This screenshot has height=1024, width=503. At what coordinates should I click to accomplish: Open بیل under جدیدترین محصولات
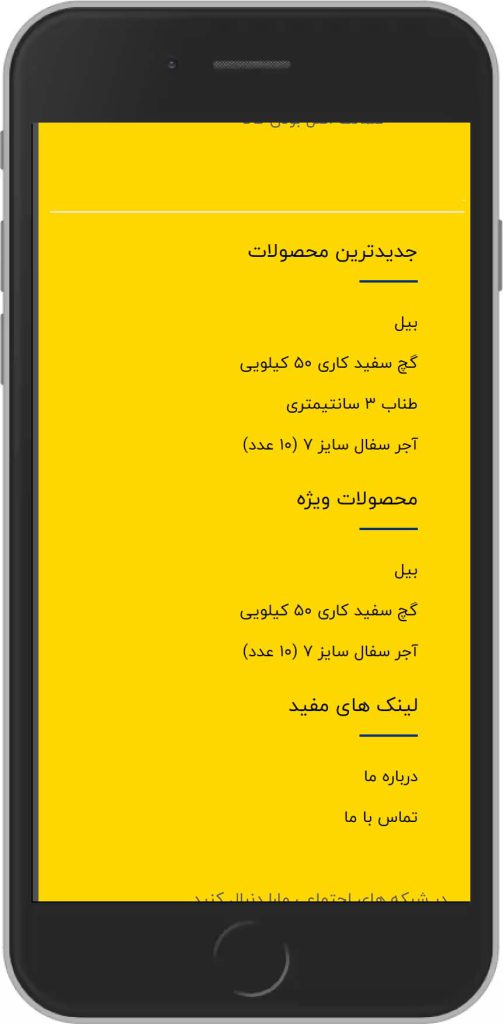[x=406, y=323]
